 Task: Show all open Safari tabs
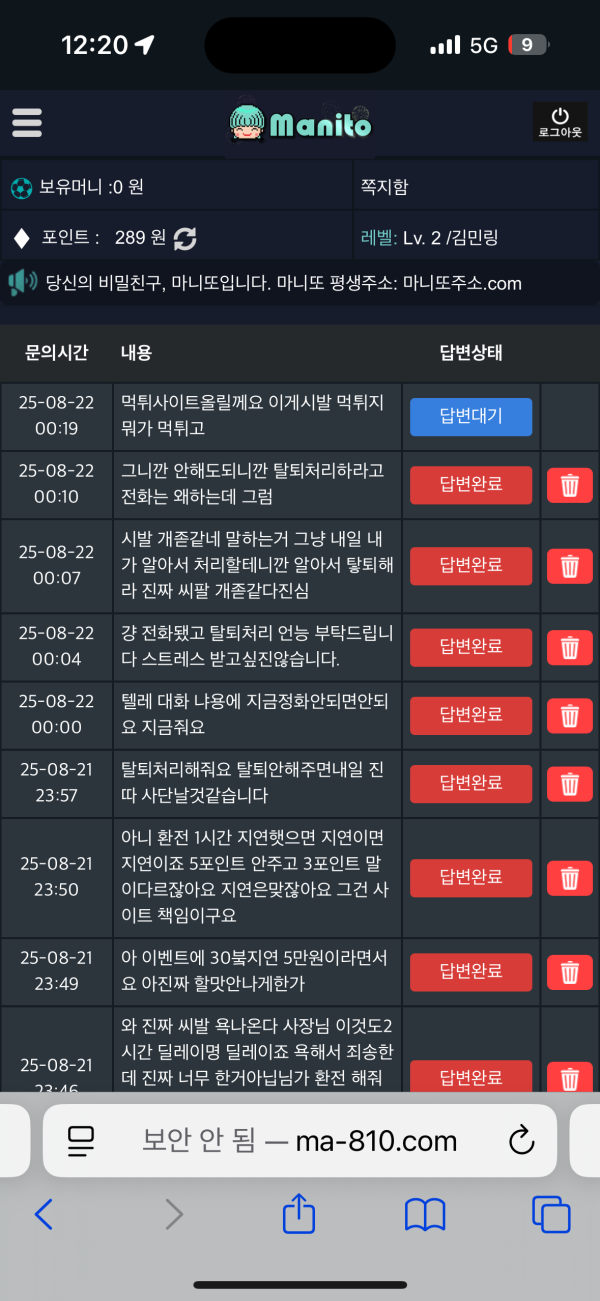tap(551, 1214)
